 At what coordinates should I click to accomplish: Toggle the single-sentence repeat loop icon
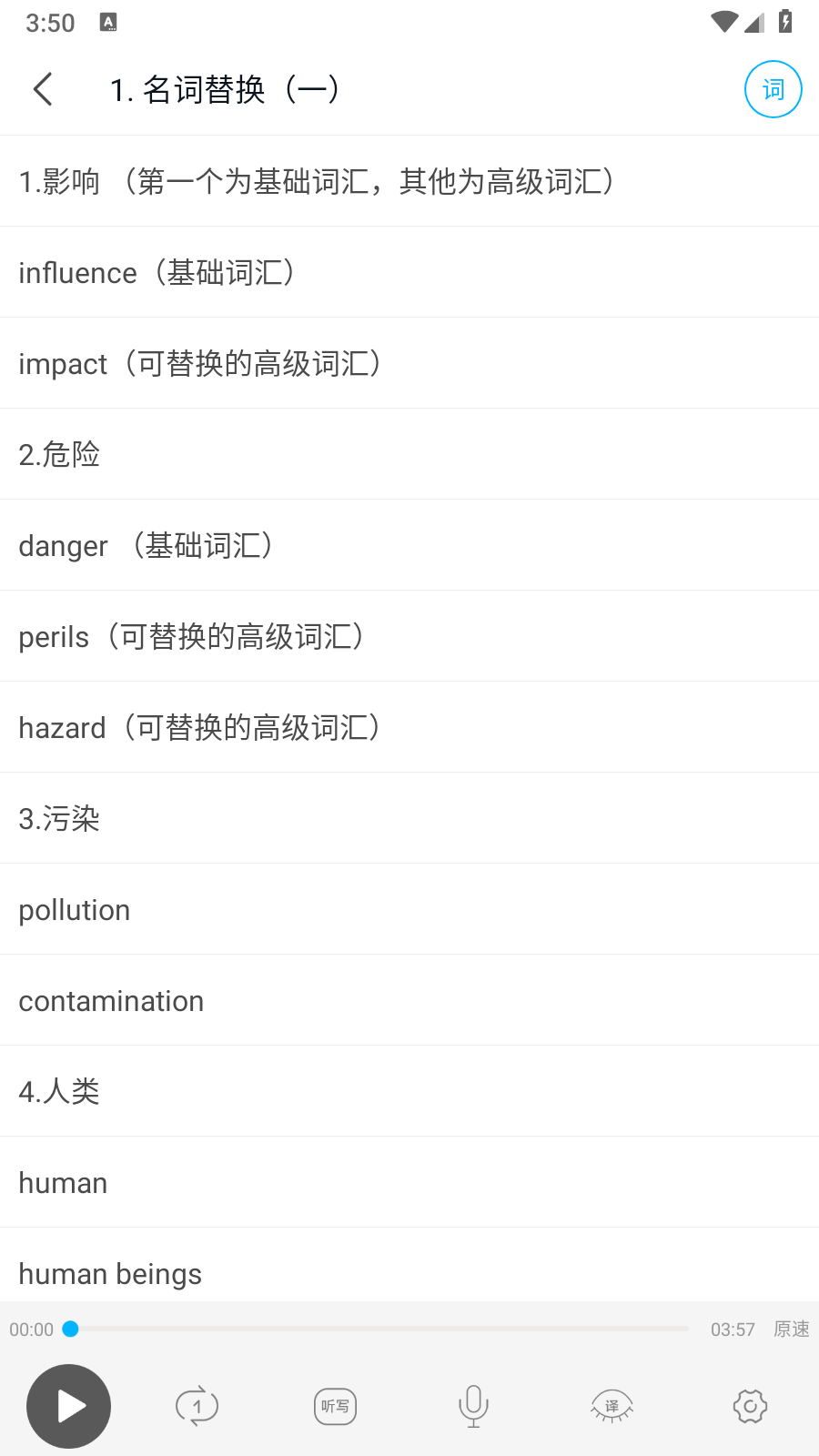[x=197, y=1406]
